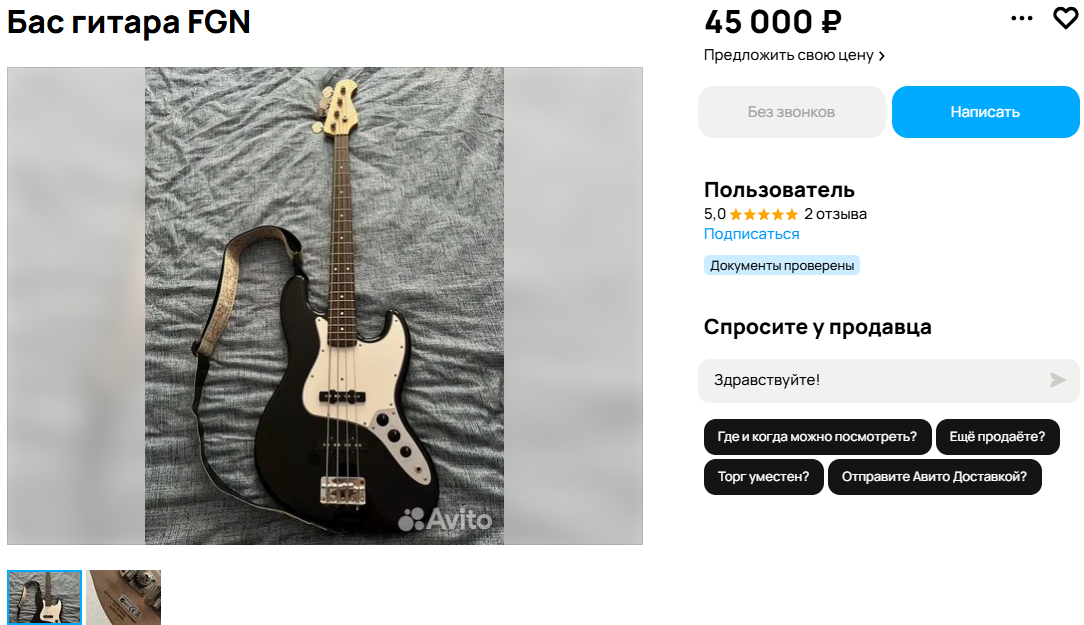Viewport: 1084px width, 625px height.
Task: Open the seller profile 'Пользователь'
Action: [779, 190]
